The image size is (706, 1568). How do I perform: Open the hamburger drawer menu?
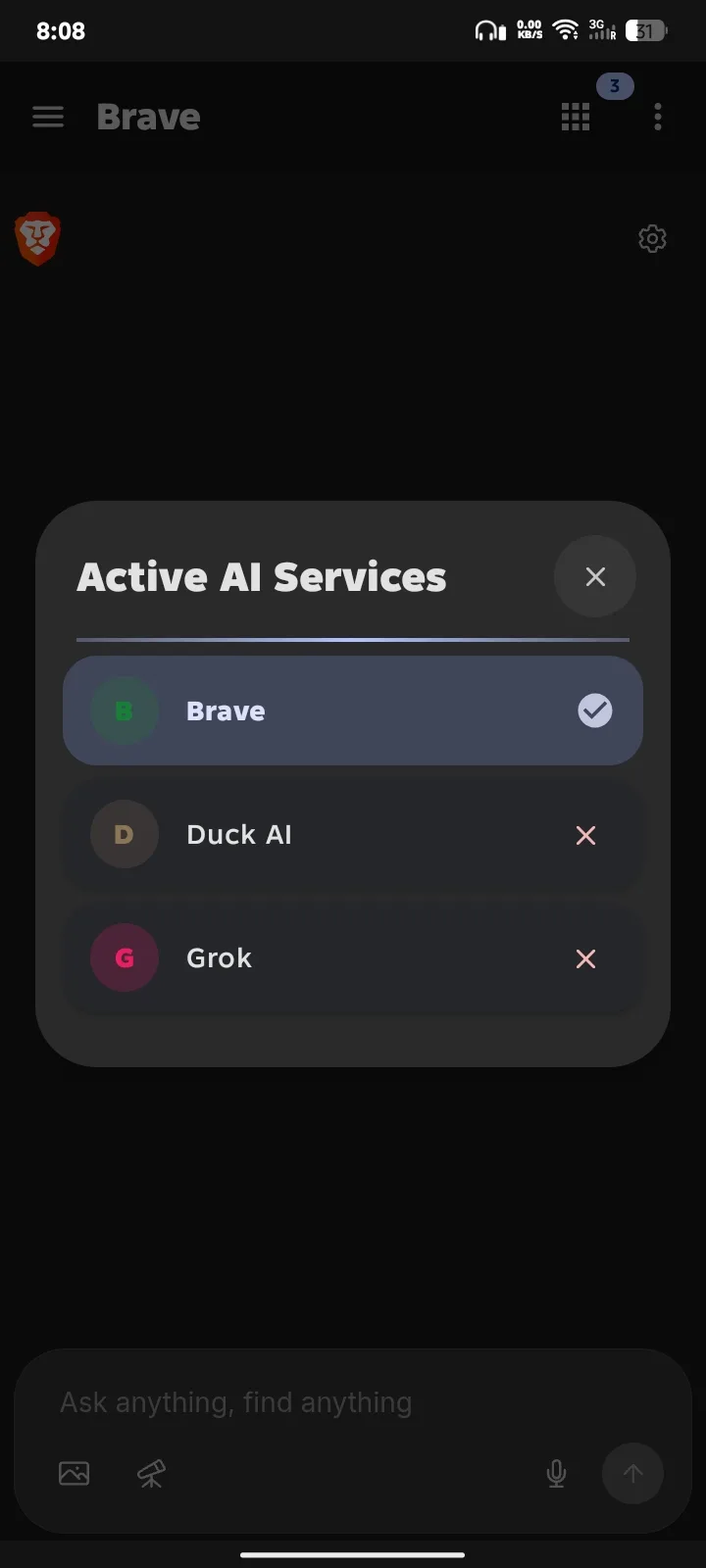tap(48, 118)
